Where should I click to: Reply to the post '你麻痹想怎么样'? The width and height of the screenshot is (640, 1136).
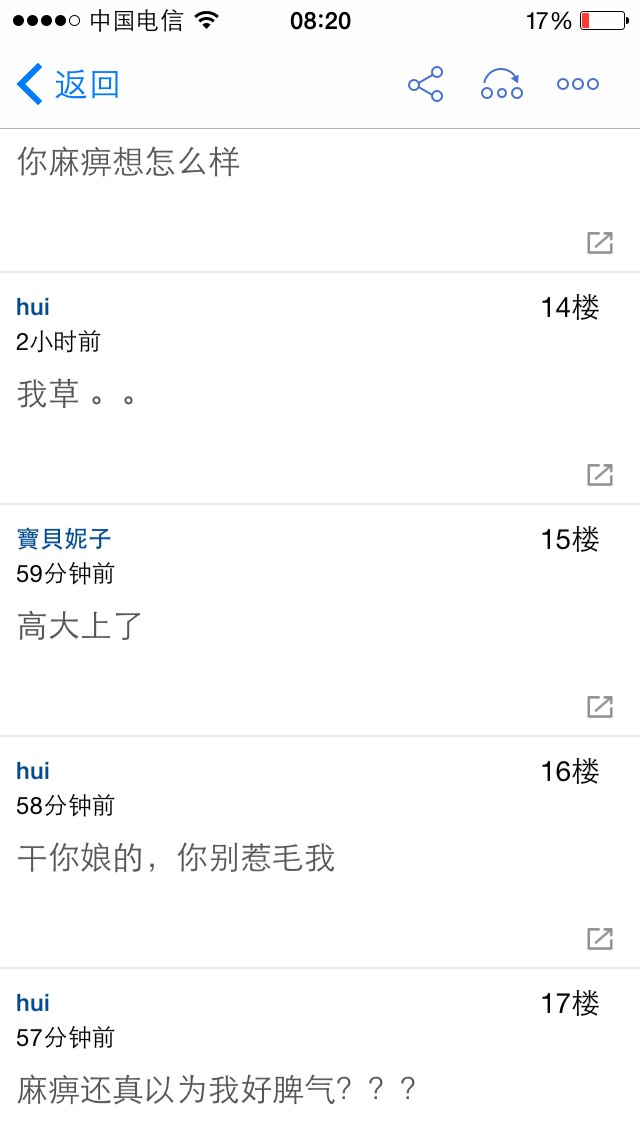coord(600,243)
